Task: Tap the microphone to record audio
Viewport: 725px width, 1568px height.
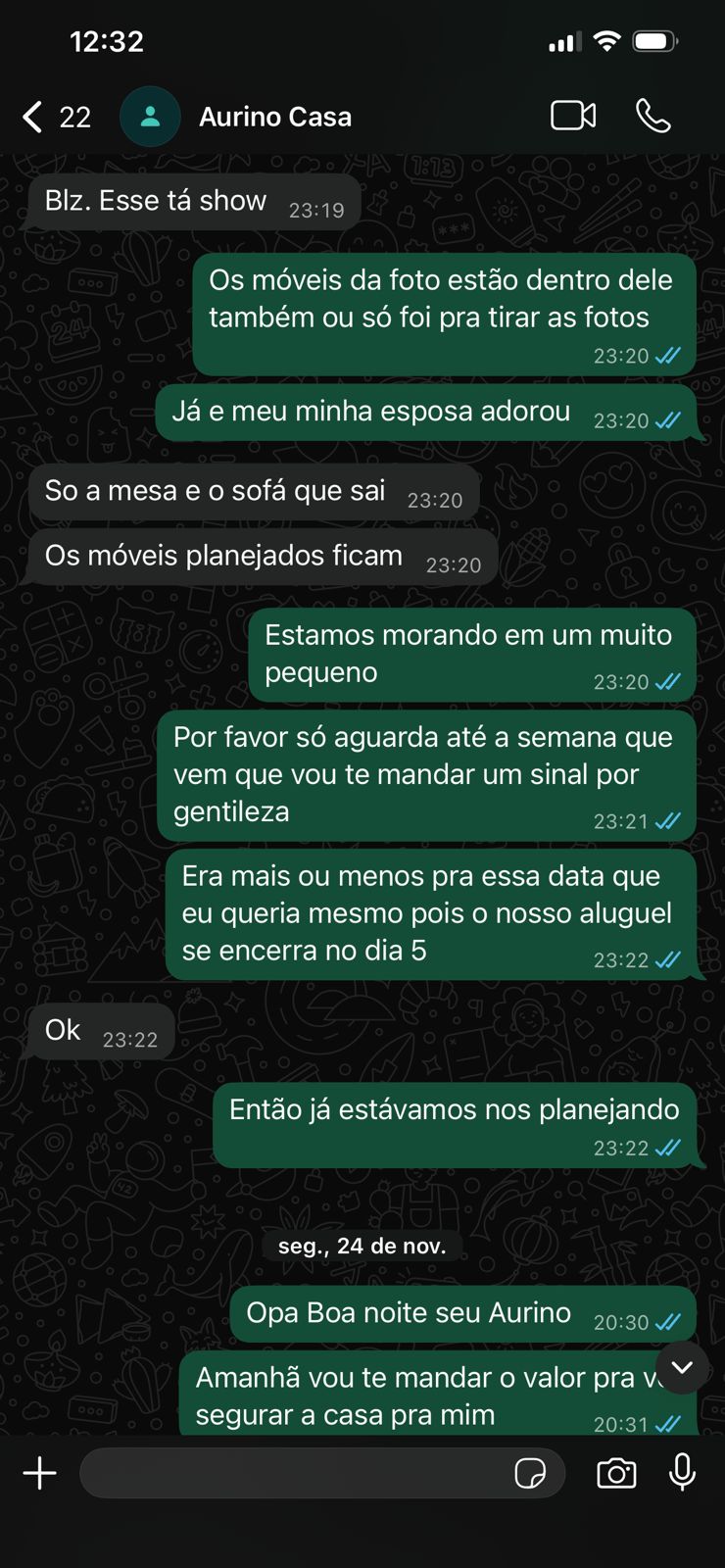Action: coord(682,1472)
